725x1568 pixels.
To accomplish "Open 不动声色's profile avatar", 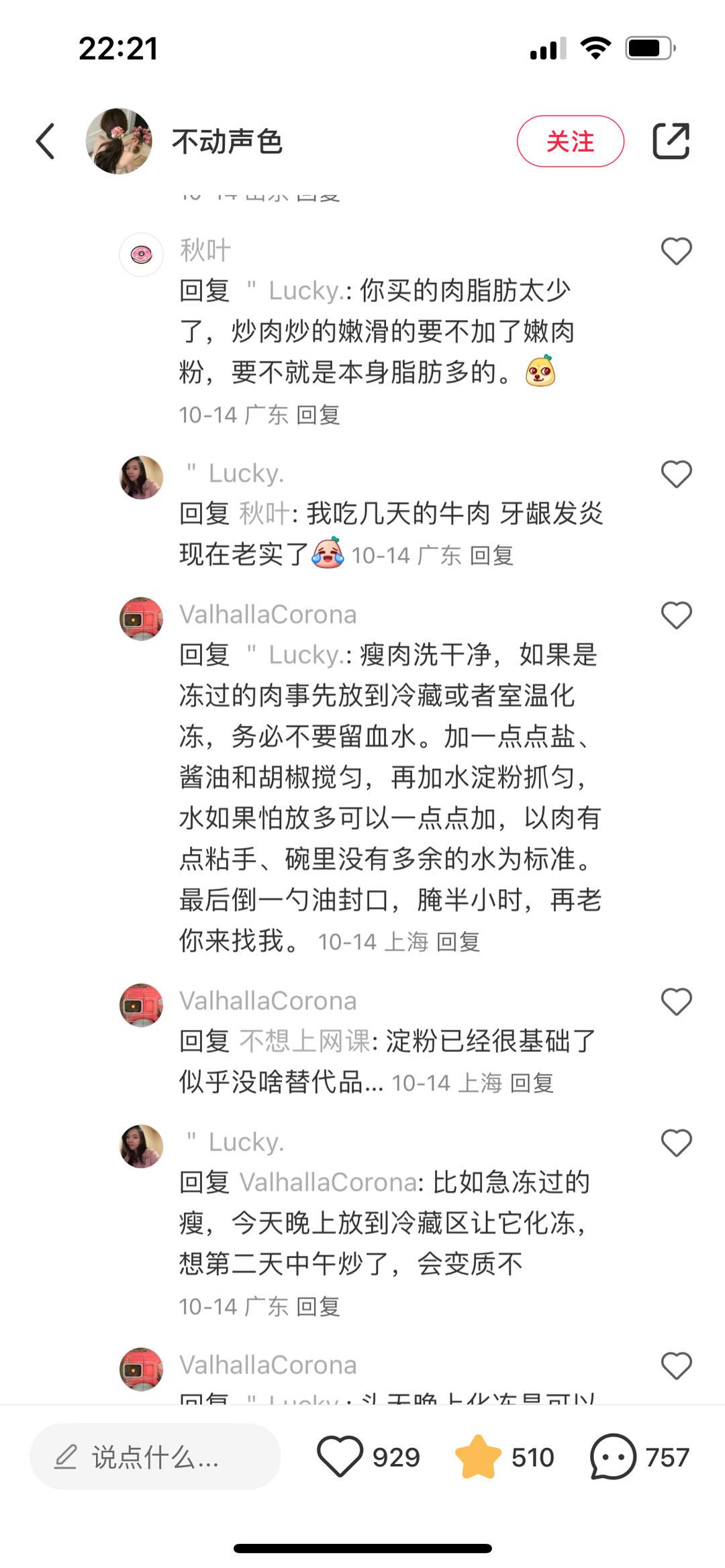I will click(119, 142).
